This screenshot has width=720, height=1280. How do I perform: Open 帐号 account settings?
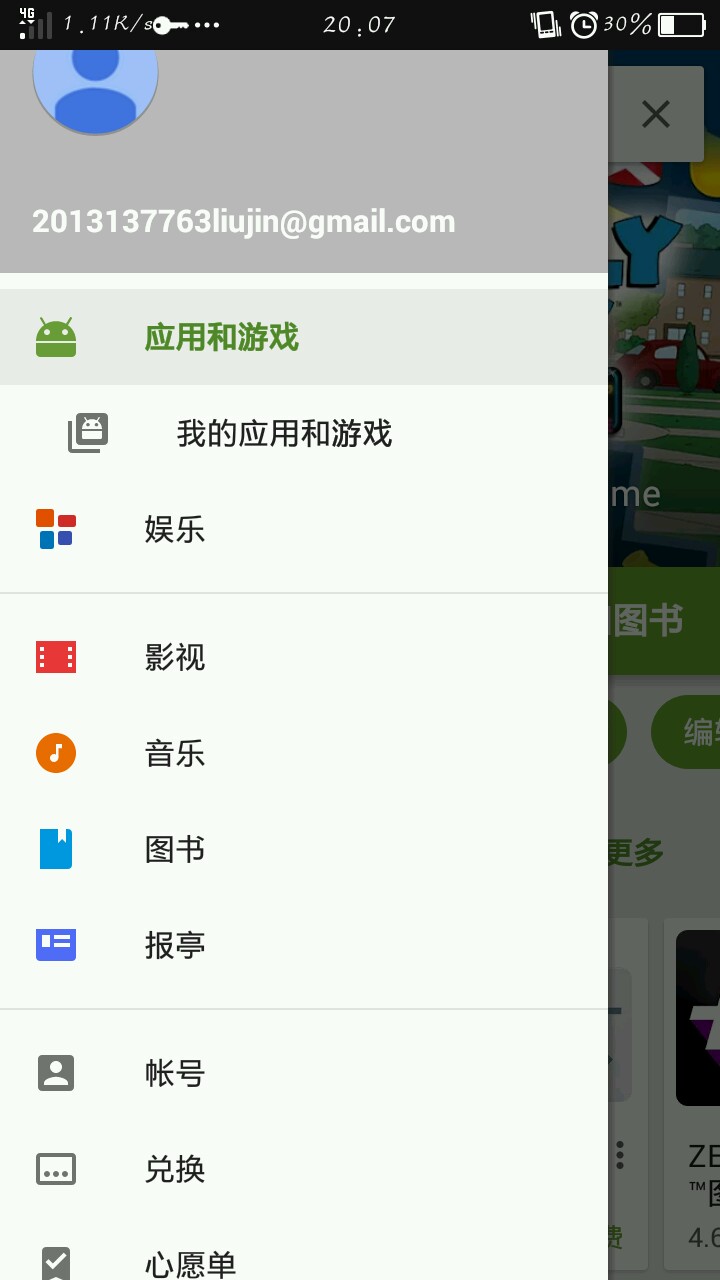[x=175, y=1073]
